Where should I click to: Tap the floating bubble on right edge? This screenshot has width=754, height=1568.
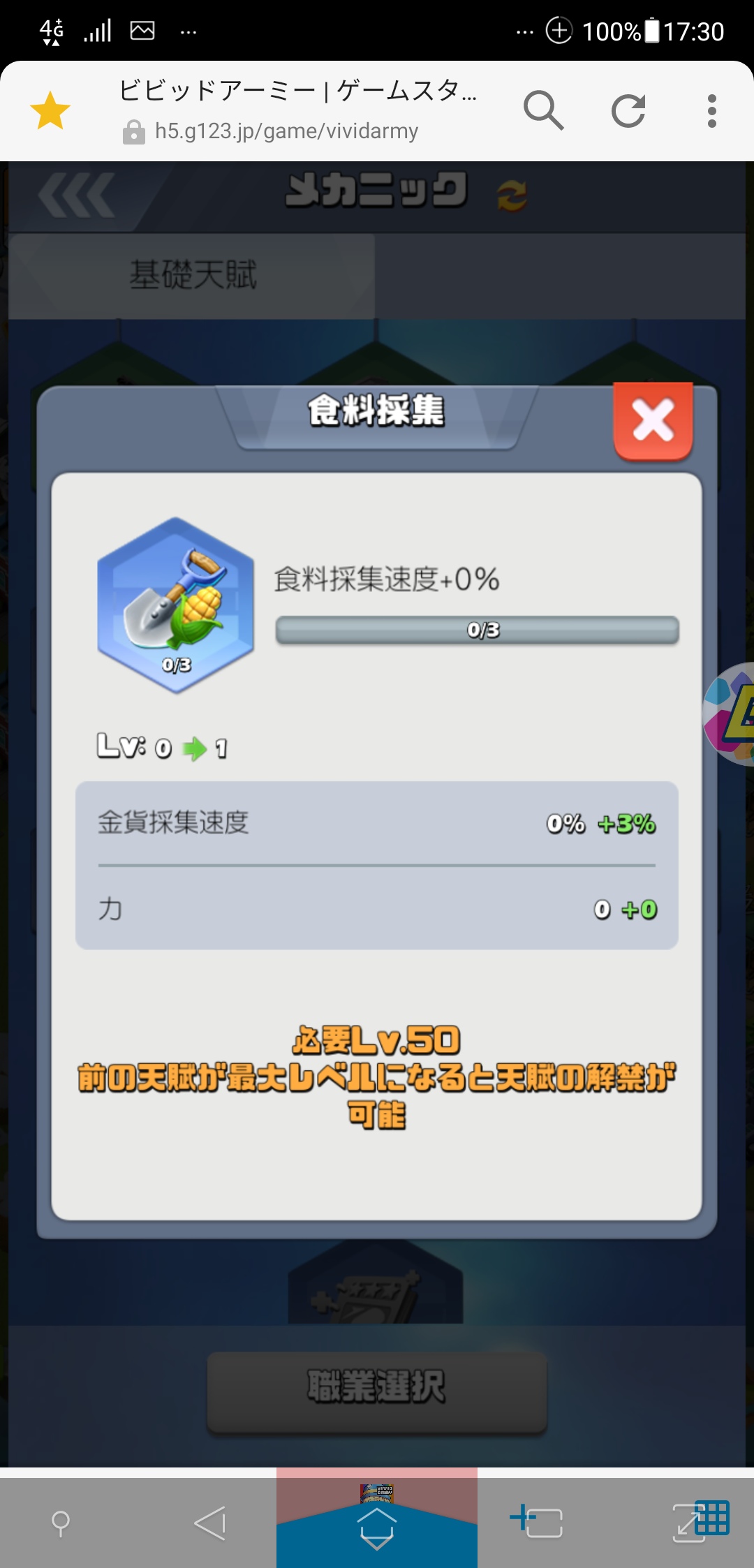729,713
